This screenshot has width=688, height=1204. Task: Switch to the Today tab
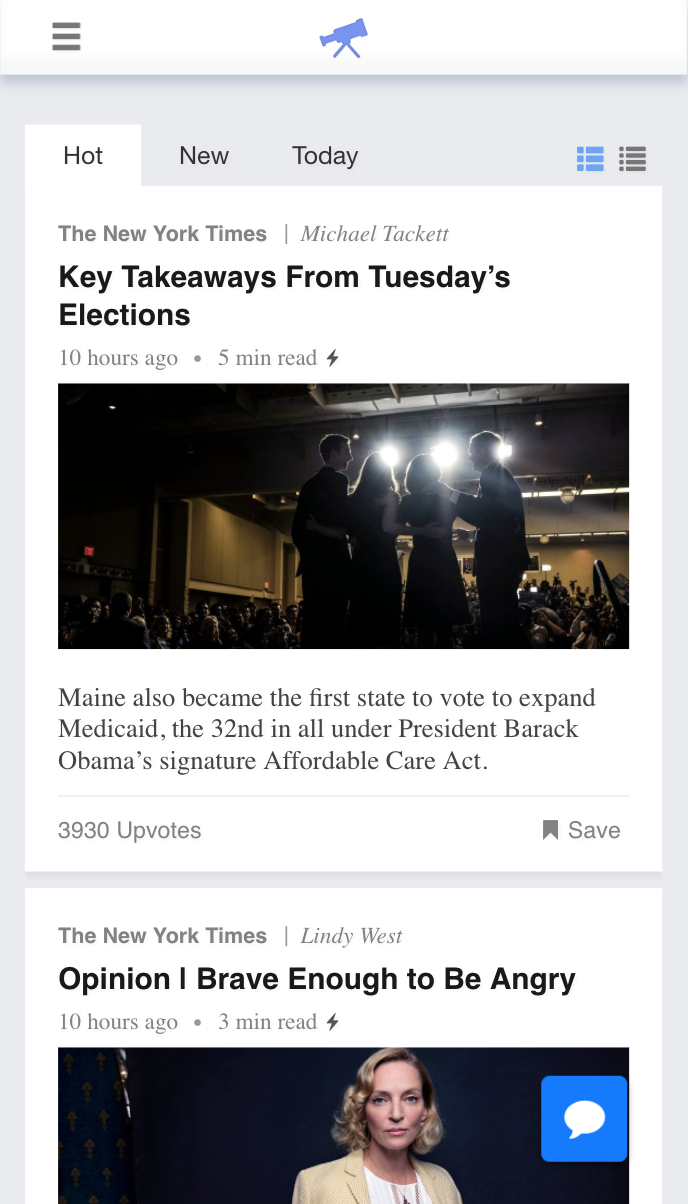tap(325, 156)
